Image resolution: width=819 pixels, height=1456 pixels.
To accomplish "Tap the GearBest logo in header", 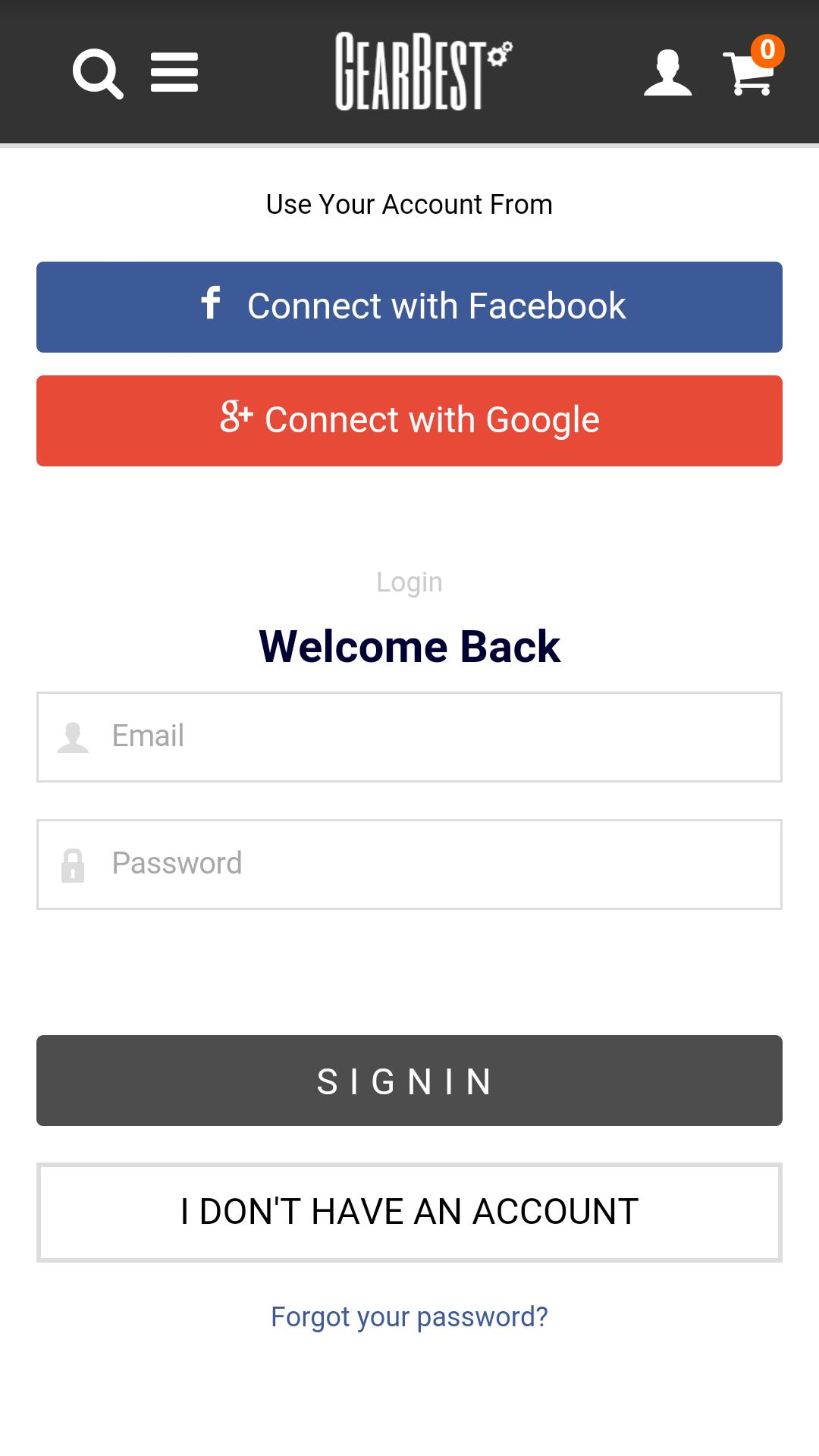I will [x=423, y=71].
